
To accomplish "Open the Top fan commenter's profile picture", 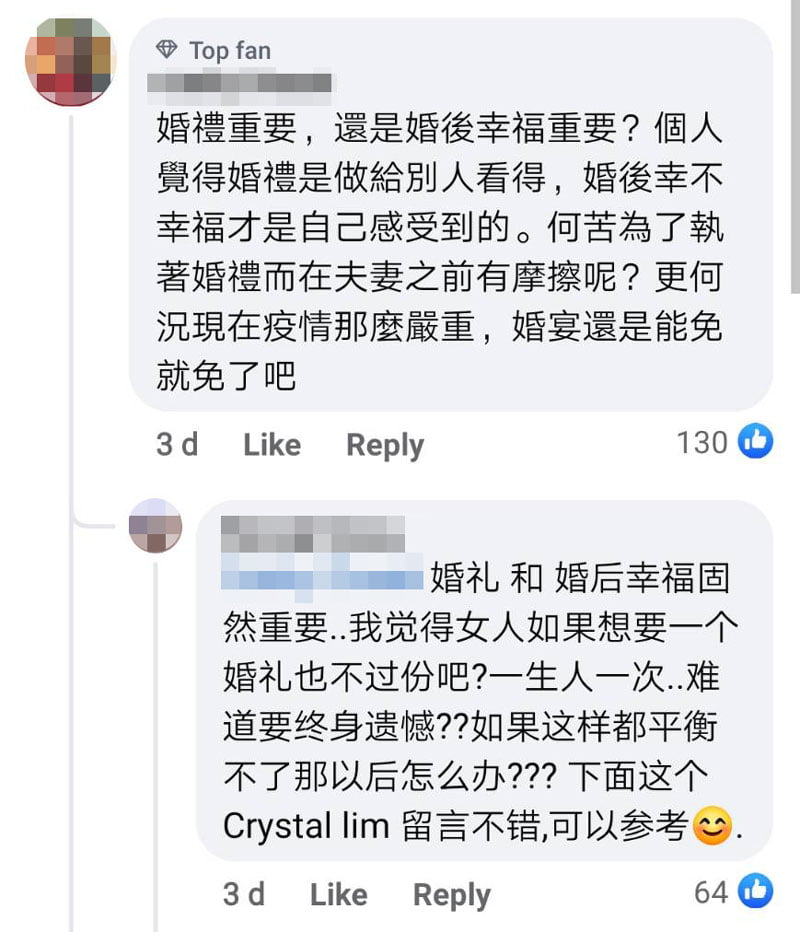I will [x=69, y=61].
